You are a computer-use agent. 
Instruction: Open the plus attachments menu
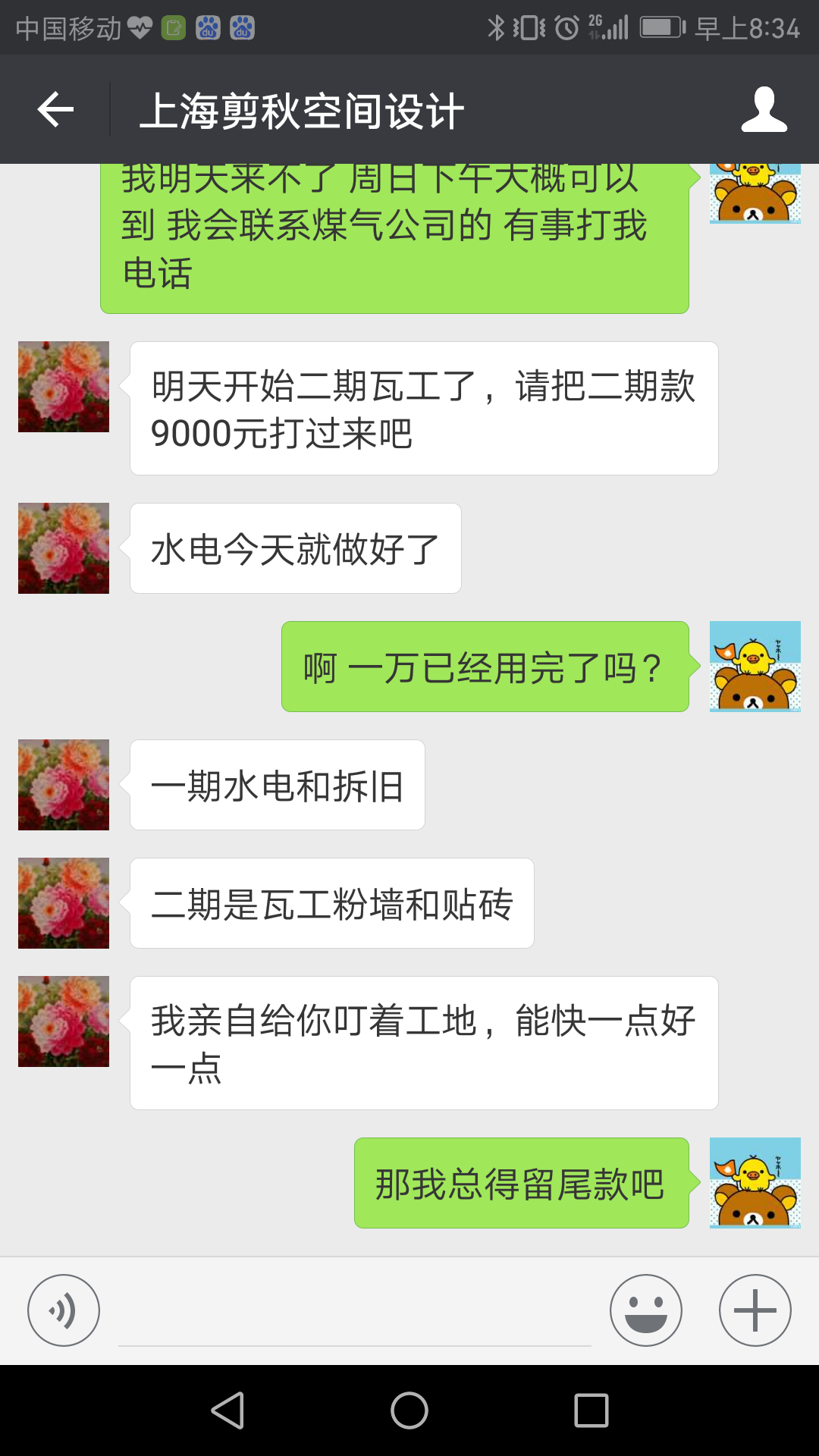[755, 1310]
